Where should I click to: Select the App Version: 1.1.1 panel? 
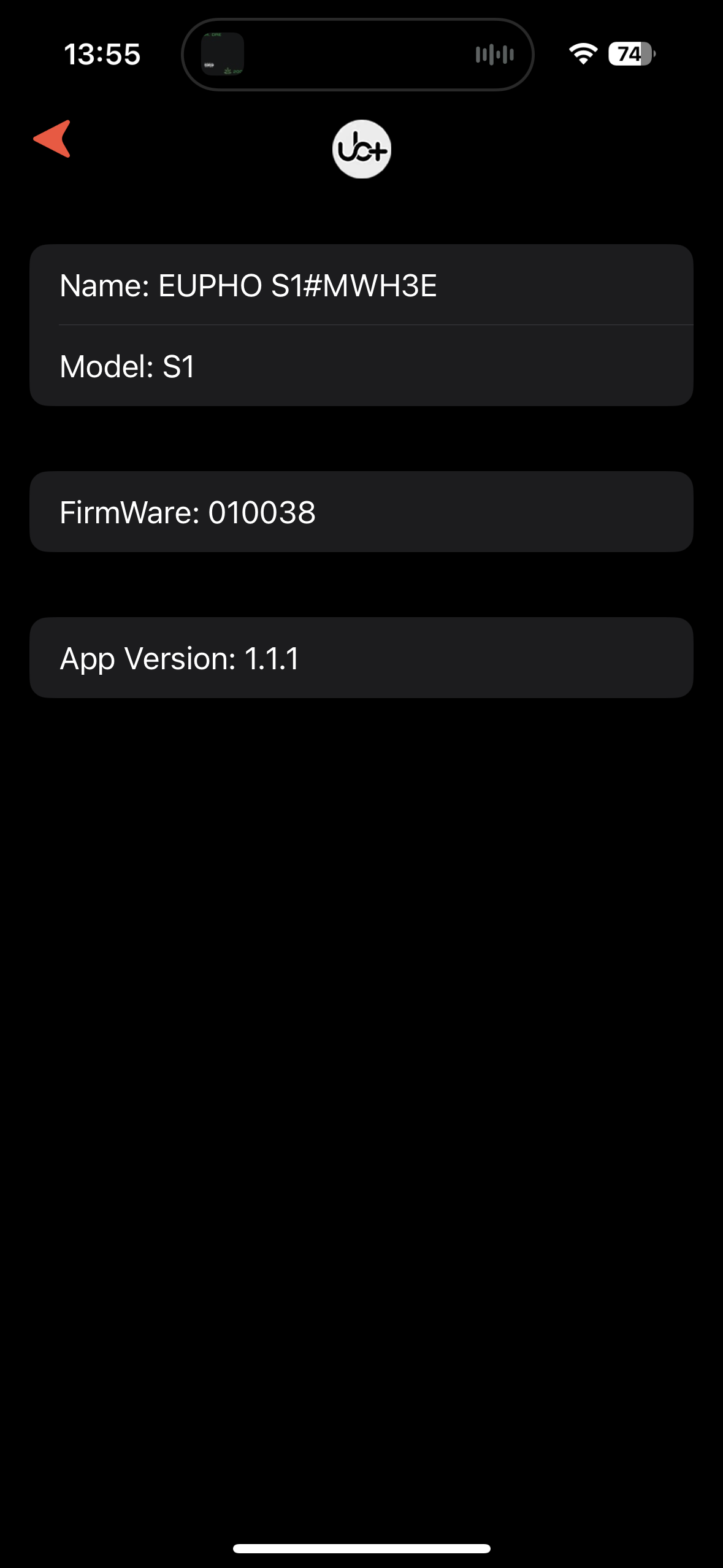click(361, 658)
